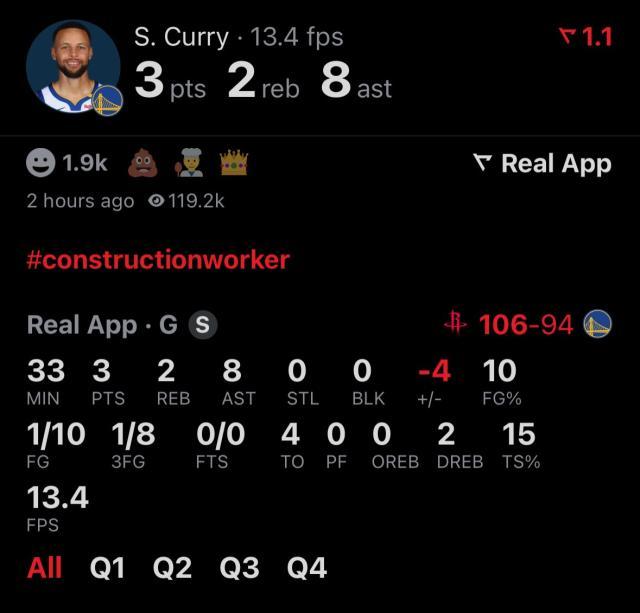Image resolution: width=640 pixels, height=613 pixels.
Task: Show Q2 stats
Action: coord(172,568)
